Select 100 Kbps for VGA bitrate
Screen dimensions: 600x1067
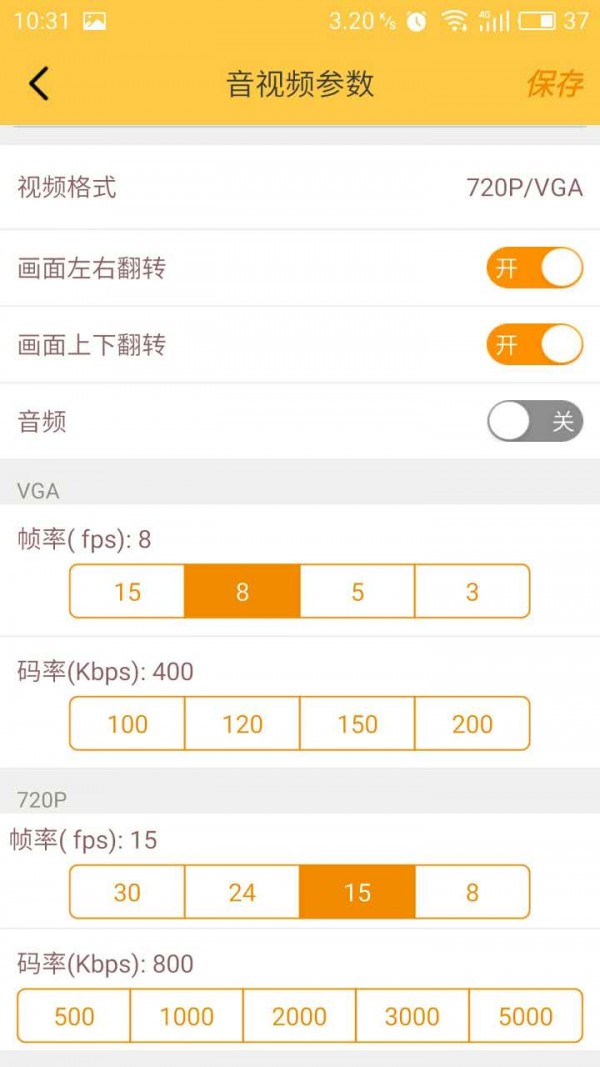tap(127, 723)
